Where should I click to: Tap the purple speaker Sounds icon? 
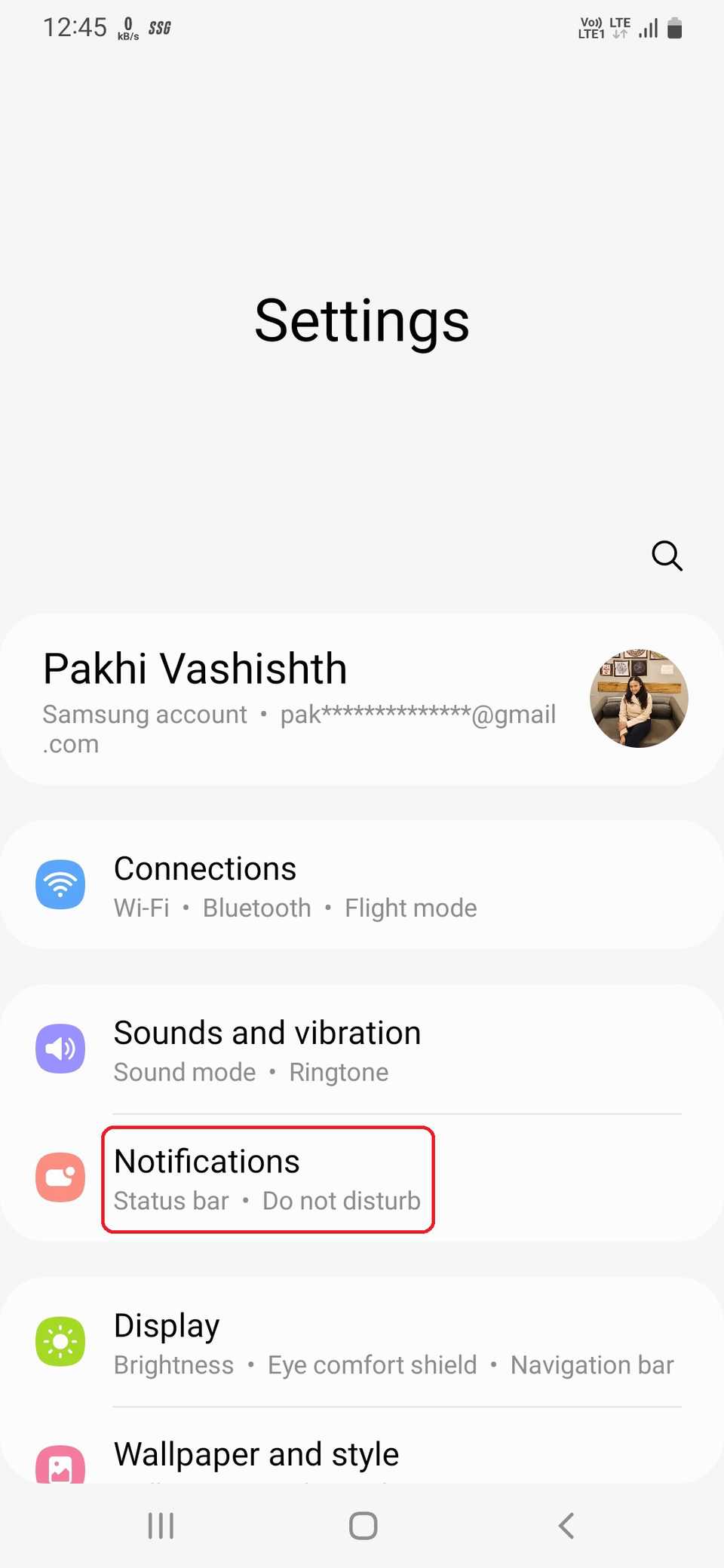click(60, 1048)
